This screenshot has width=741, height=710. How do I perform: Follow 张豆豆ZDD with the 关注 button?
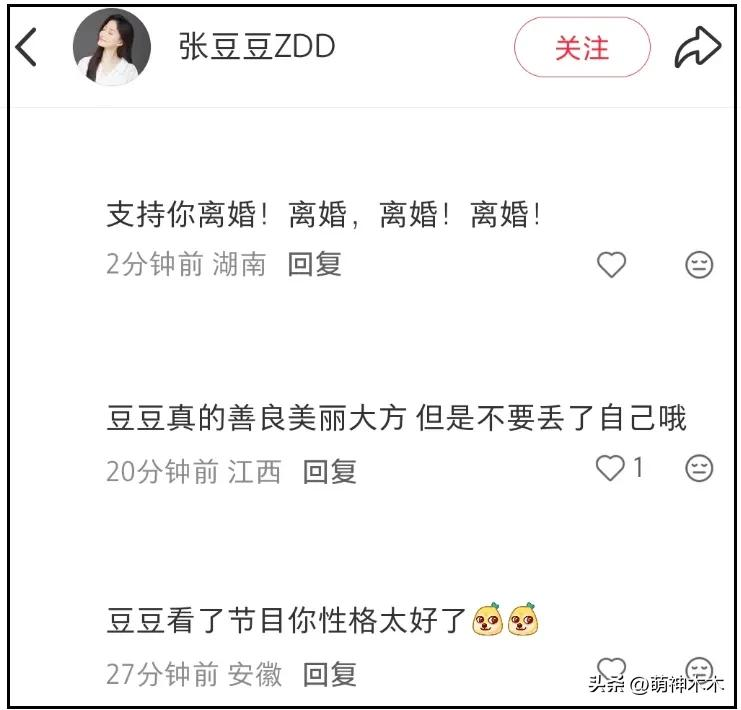pos(582,47)
